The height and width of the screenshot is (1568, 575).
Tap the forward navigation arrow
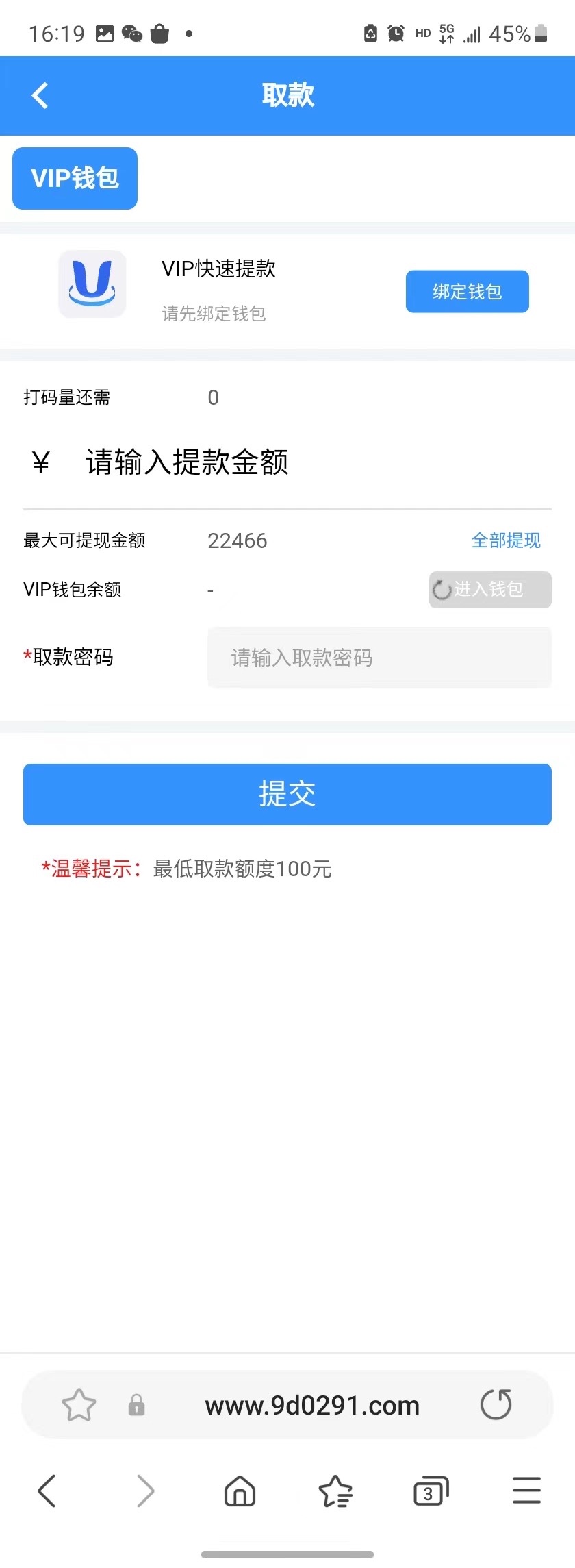pyautogui.click(x=145, y=1491)
